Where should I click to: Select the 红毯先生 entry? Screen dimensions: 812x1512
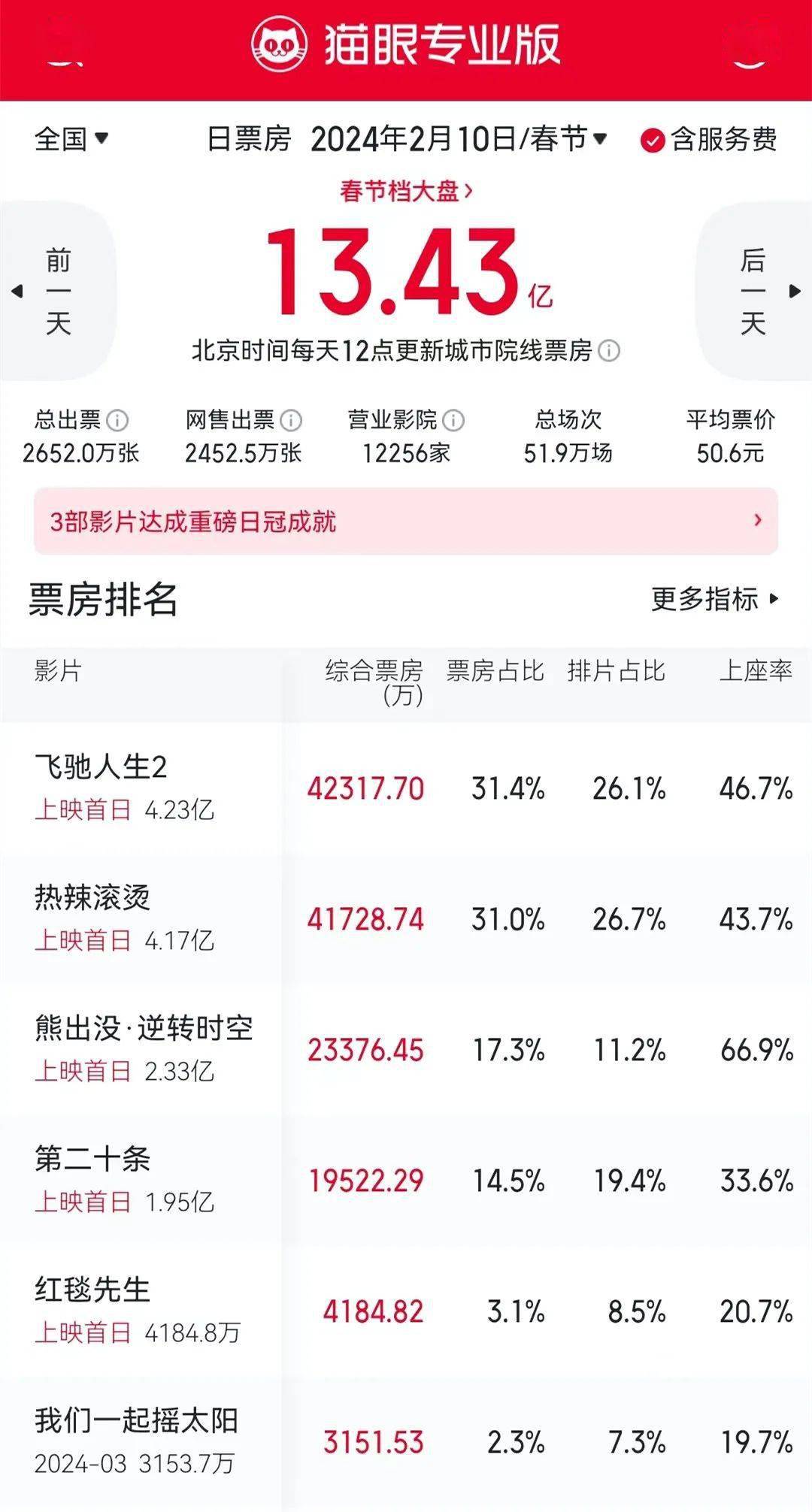406,1311
